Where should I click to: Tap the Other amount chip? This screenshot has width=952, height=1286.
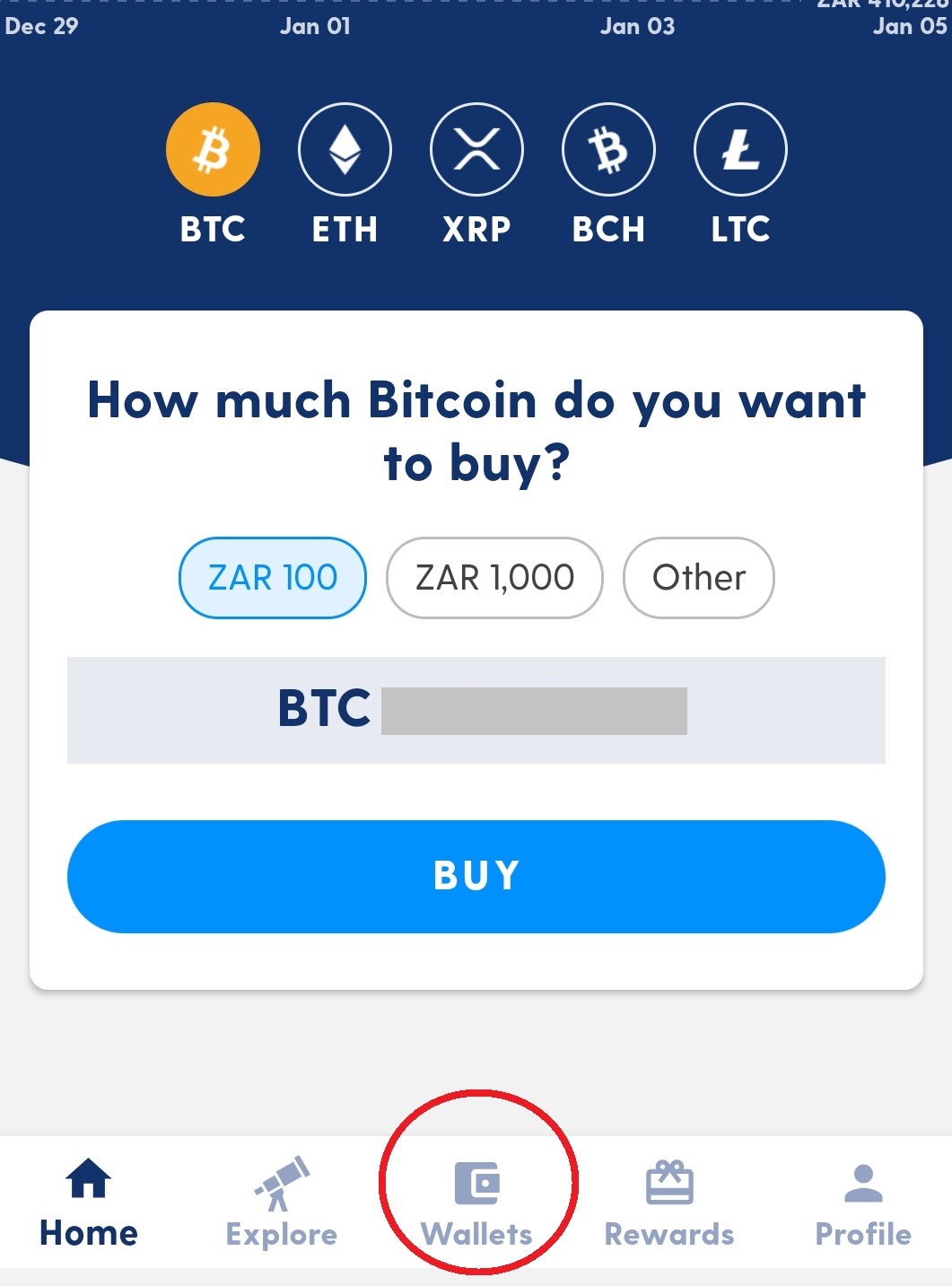tap(698, 578)
